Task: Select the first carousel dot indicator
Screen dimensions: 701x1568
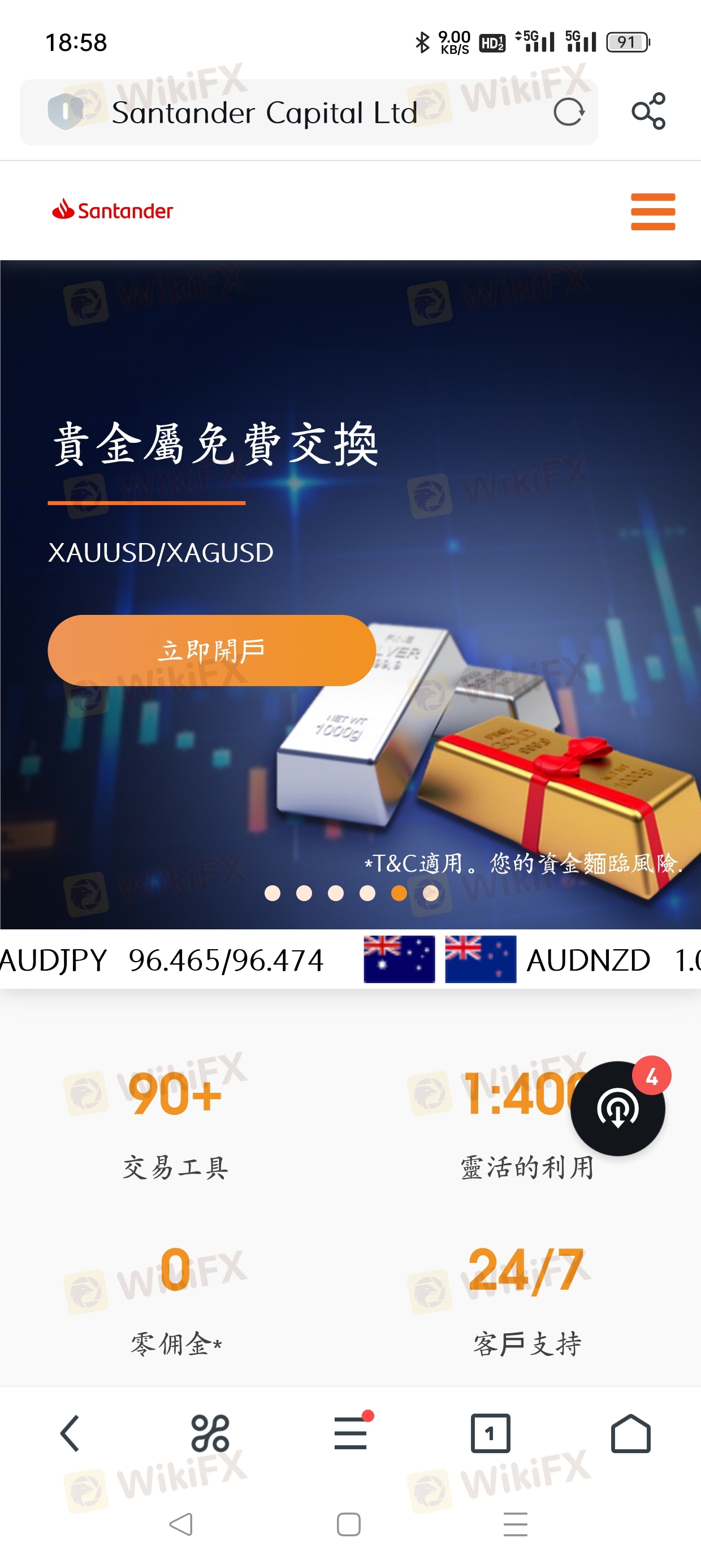Action: pos(272,893)
